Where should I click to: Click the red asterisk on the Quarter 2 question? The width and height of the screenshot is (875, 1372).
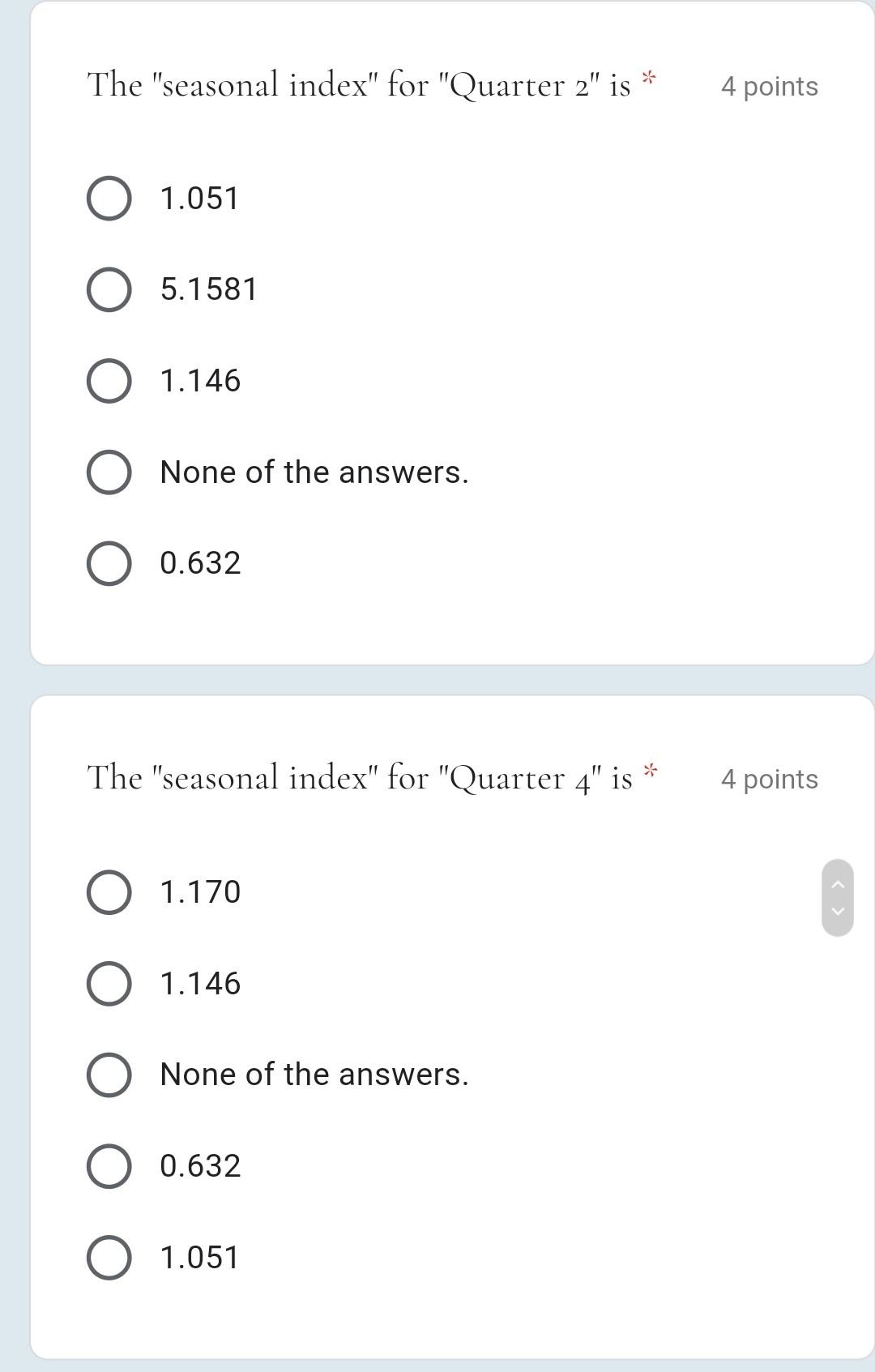[648, 78]
